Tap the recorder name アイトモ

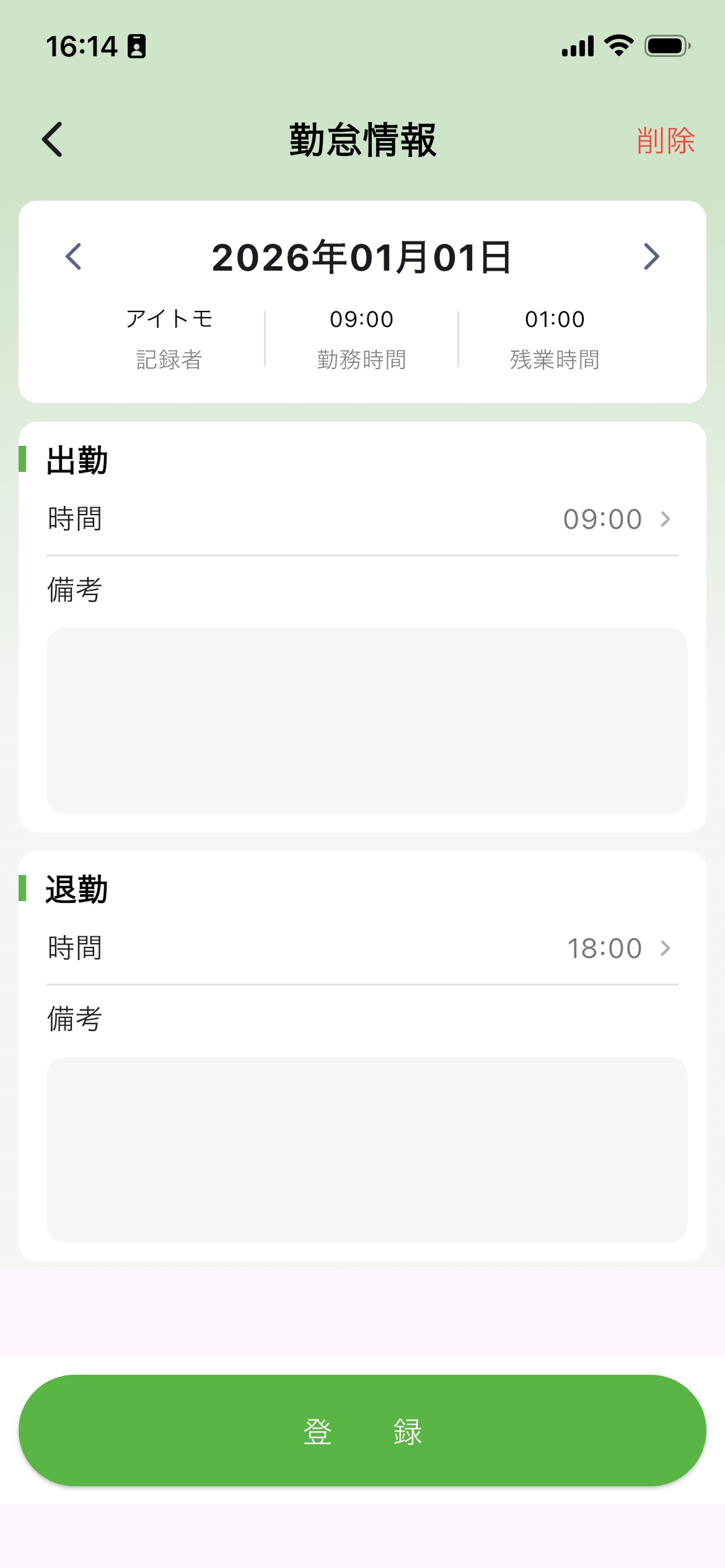tap(170, 319)
